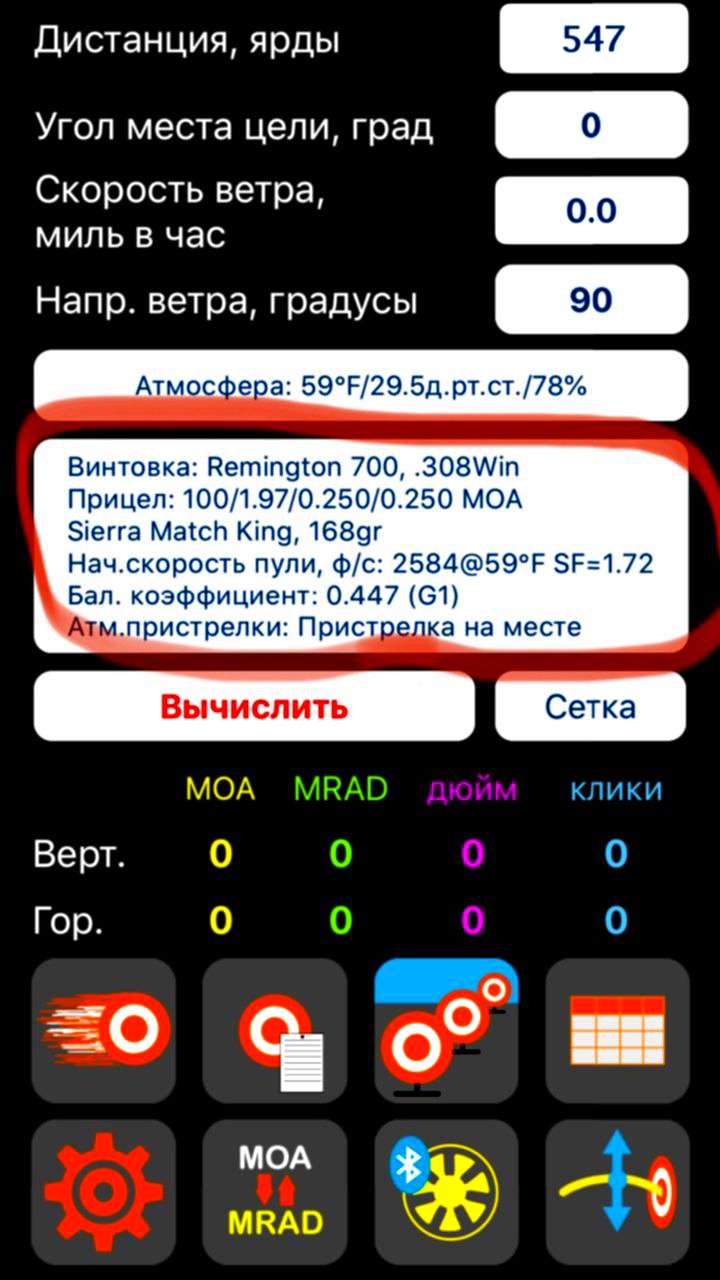Tap the Вычислить button

[254, 707]
